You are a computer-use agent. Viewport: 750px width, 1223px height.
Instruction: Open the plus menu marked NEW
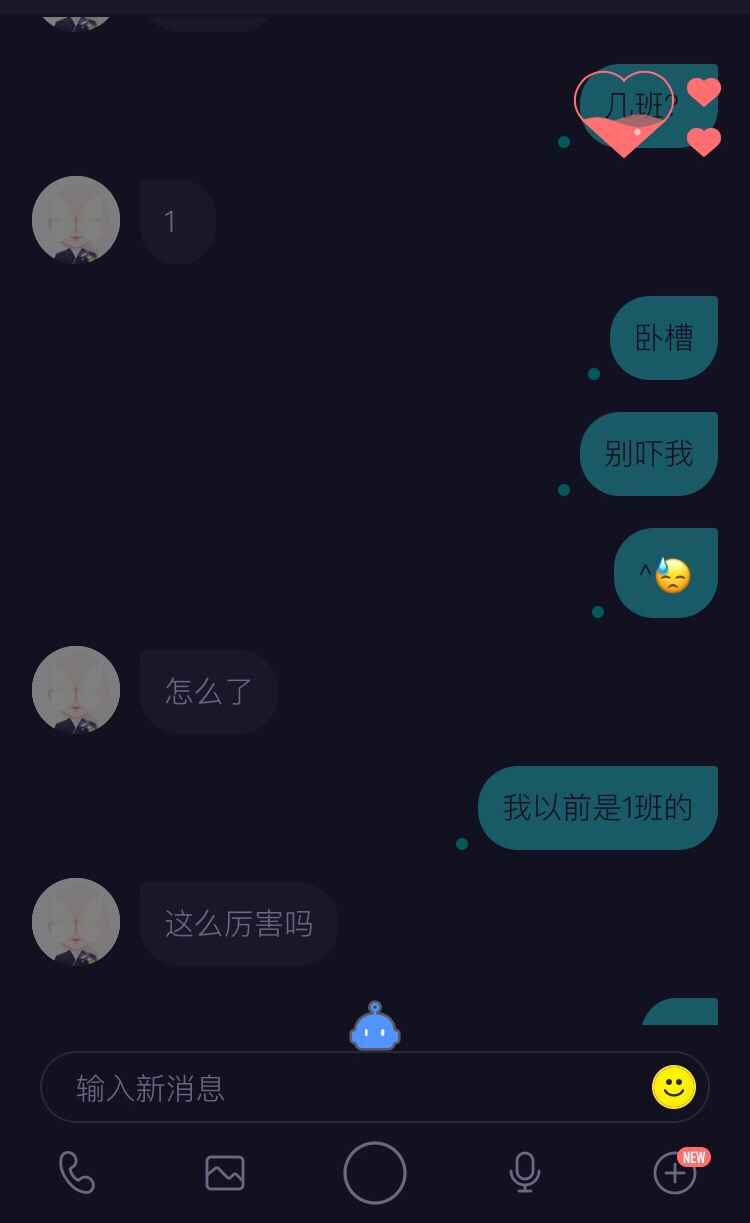677,1171
